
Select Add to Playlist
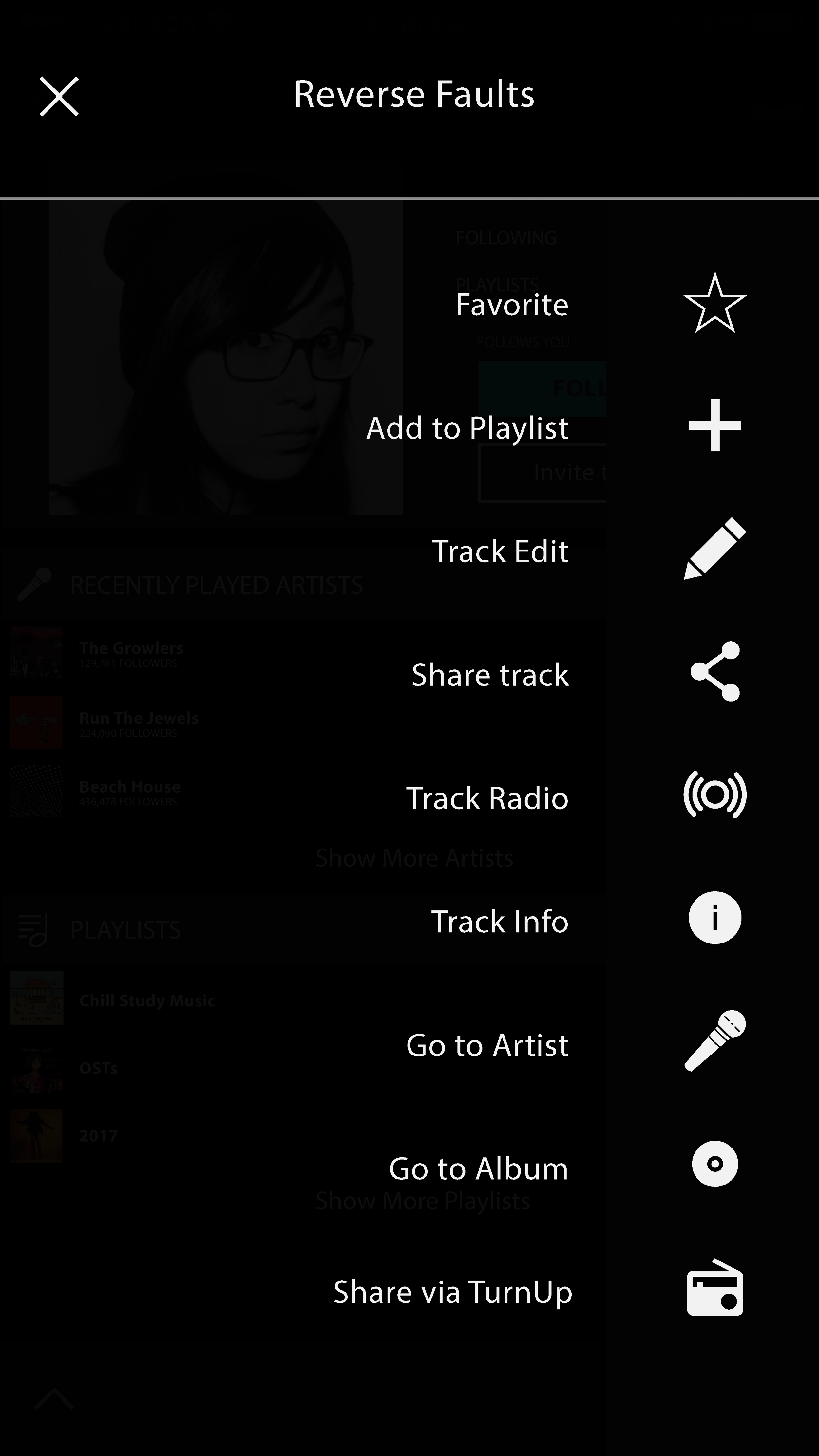coord(467,428)
